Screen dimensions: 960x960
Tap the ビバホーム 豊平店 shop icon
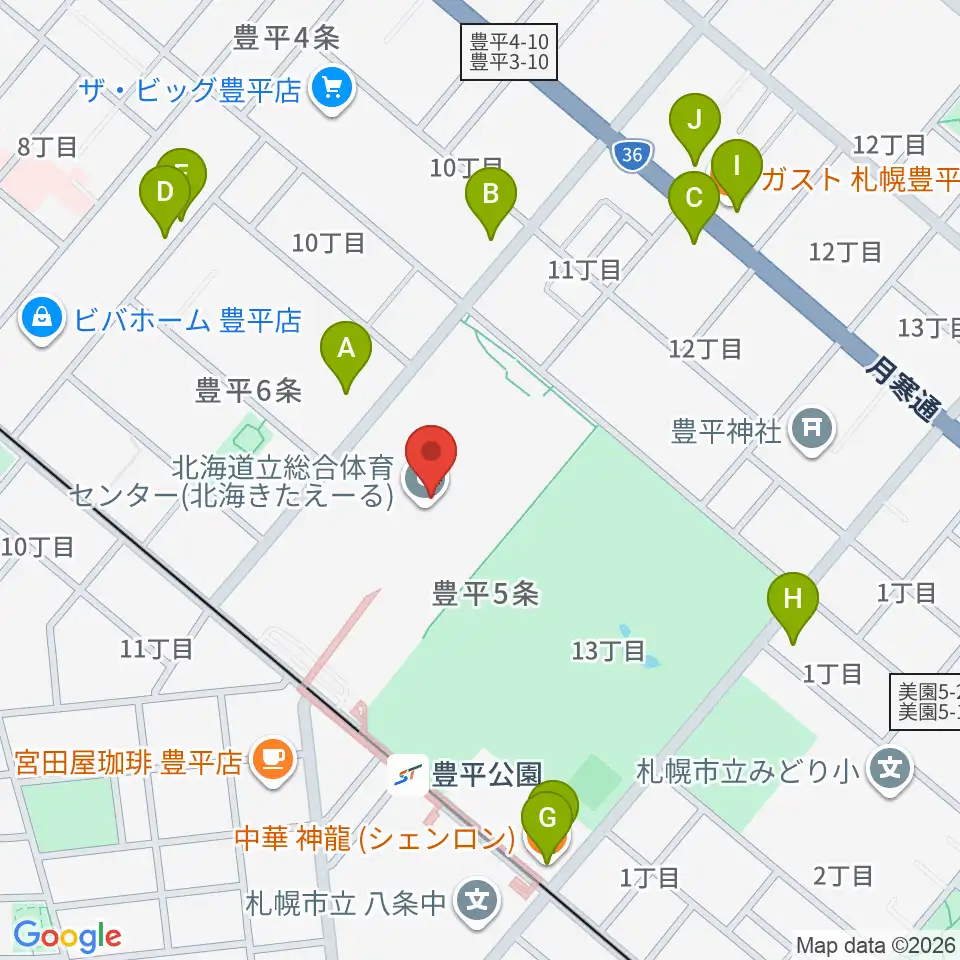point(41,320)
